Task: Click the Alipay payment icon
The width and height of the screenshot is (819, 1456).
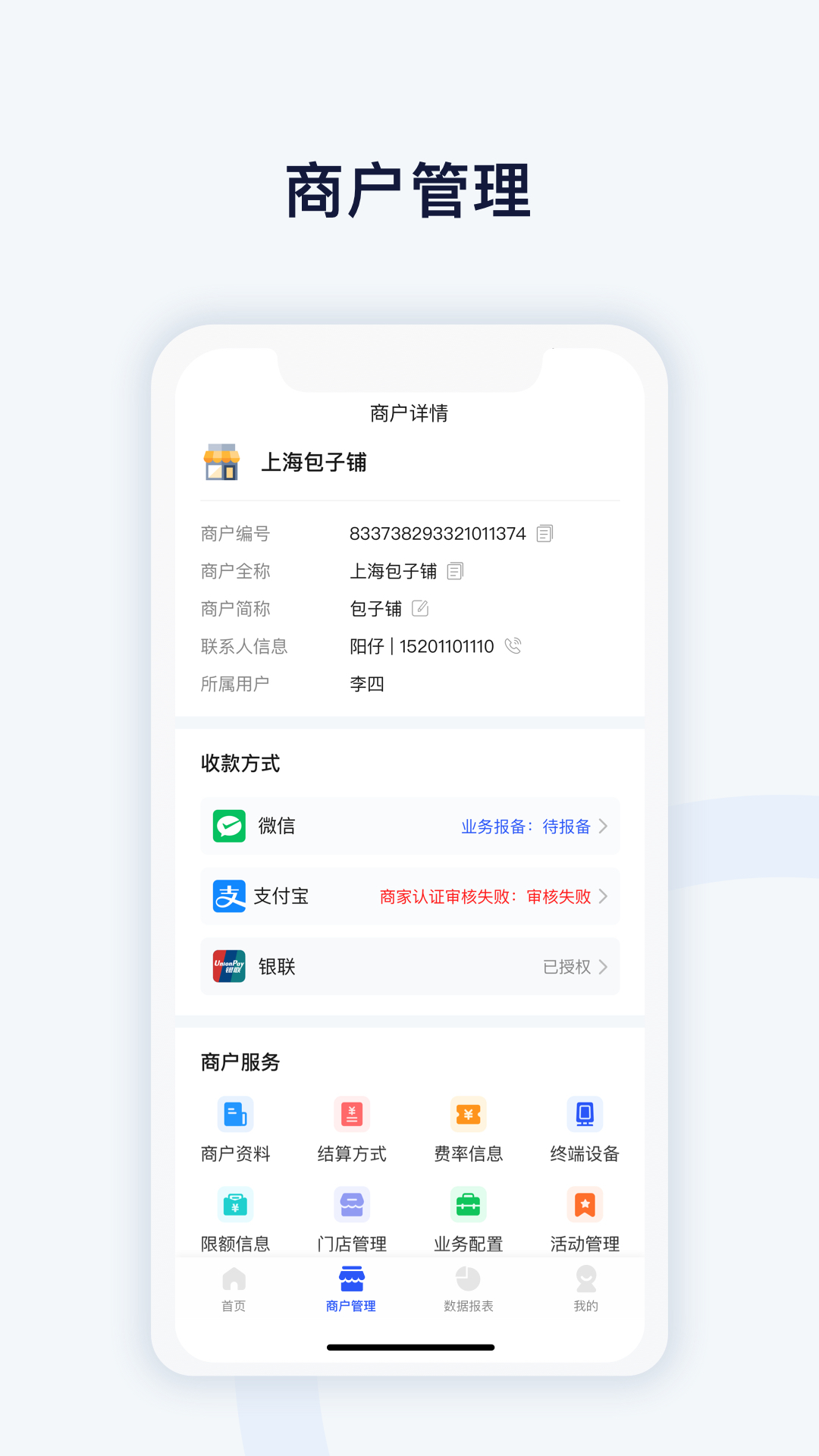Action: point(228,896)
